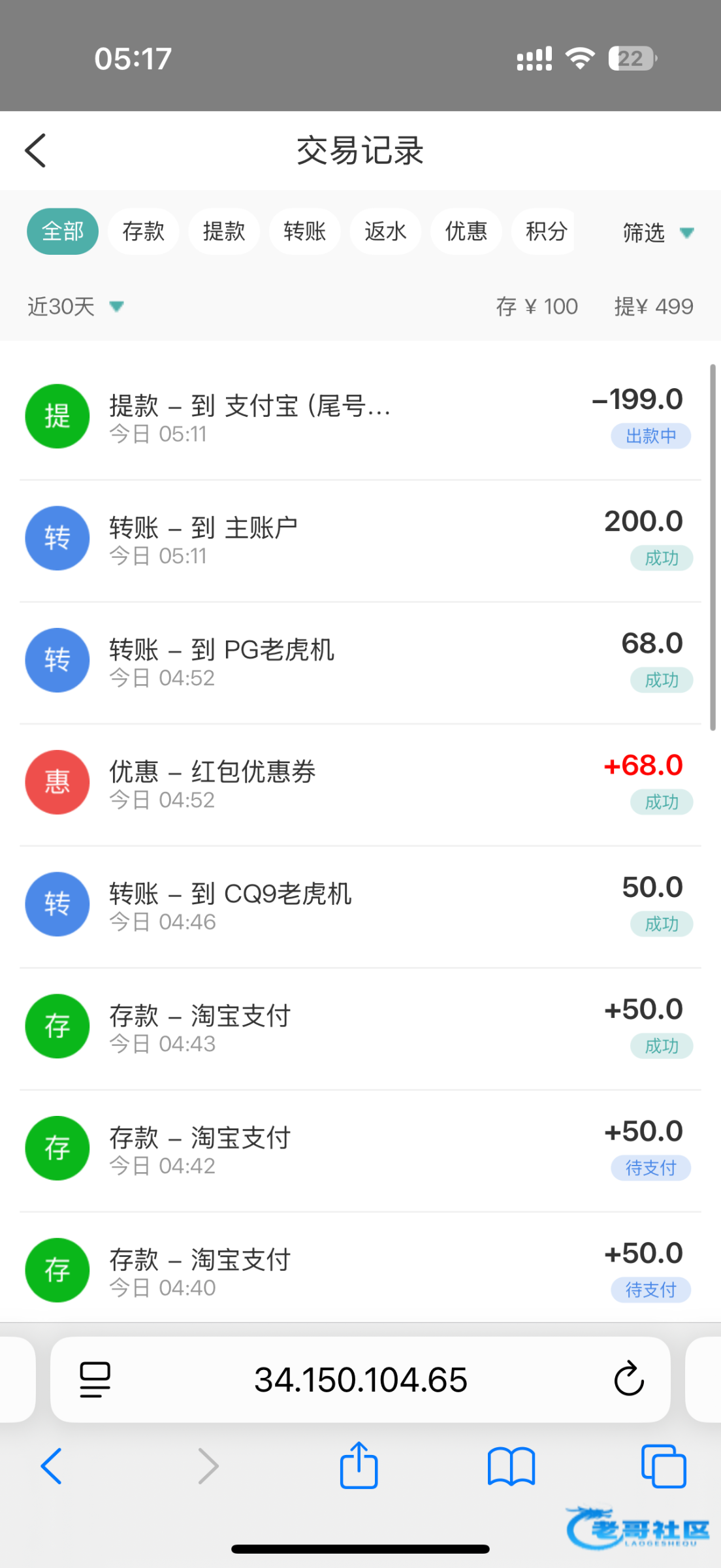View the 转账 到 CQ9老虎机 record
721x1568 pixels.
[x=359, y=905]
